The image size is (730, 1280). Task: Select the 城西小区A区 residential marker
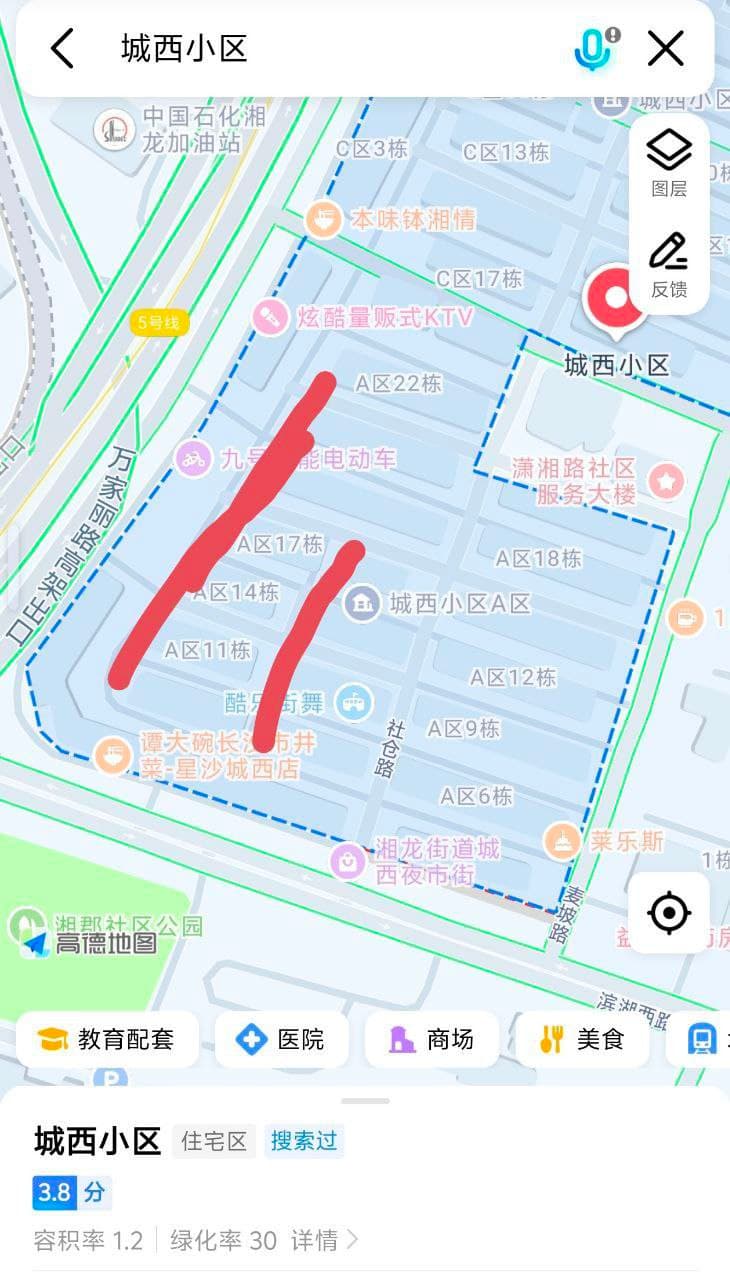pos(360,604)
